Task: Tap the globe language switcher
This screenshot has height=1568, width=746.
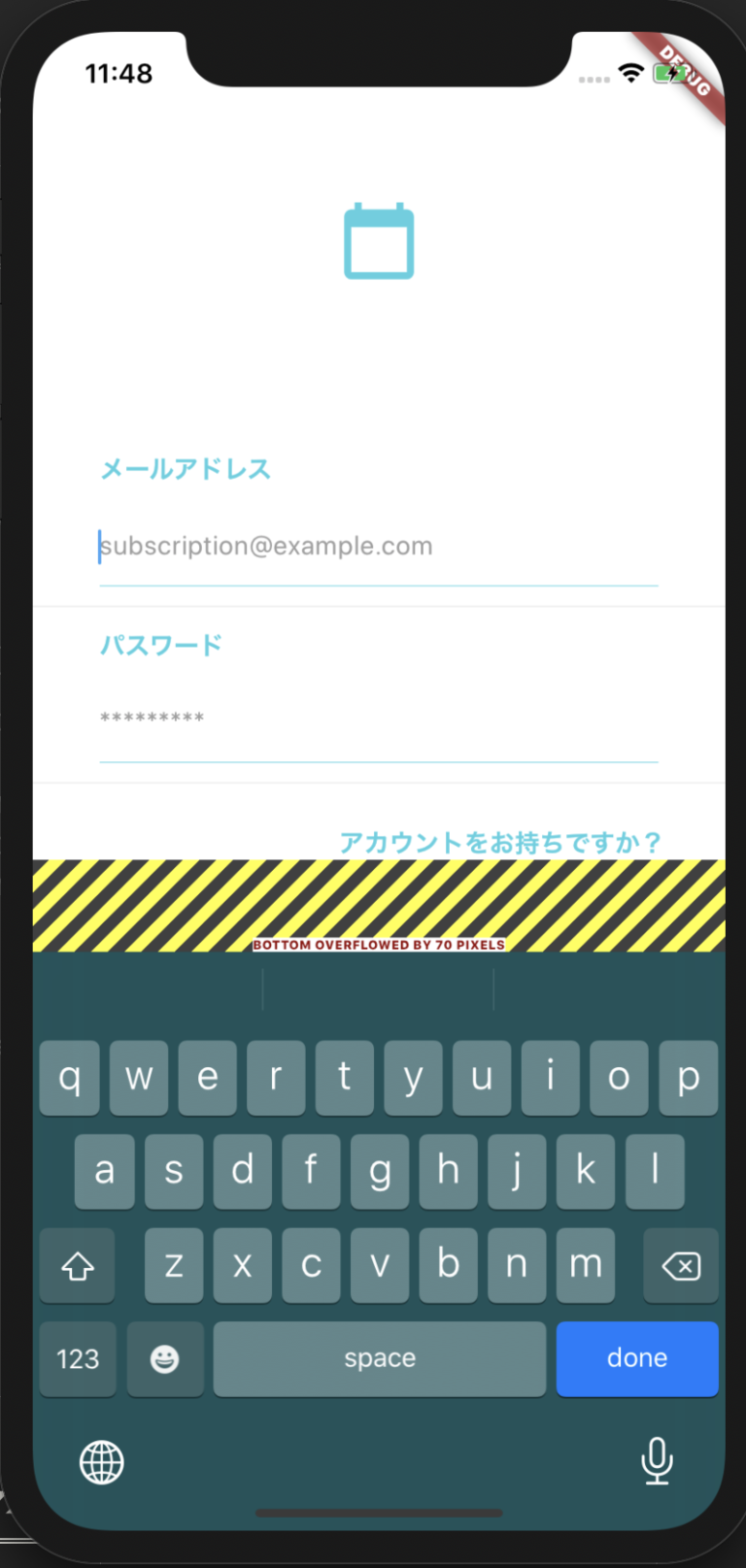Action: click(102, 1462)
